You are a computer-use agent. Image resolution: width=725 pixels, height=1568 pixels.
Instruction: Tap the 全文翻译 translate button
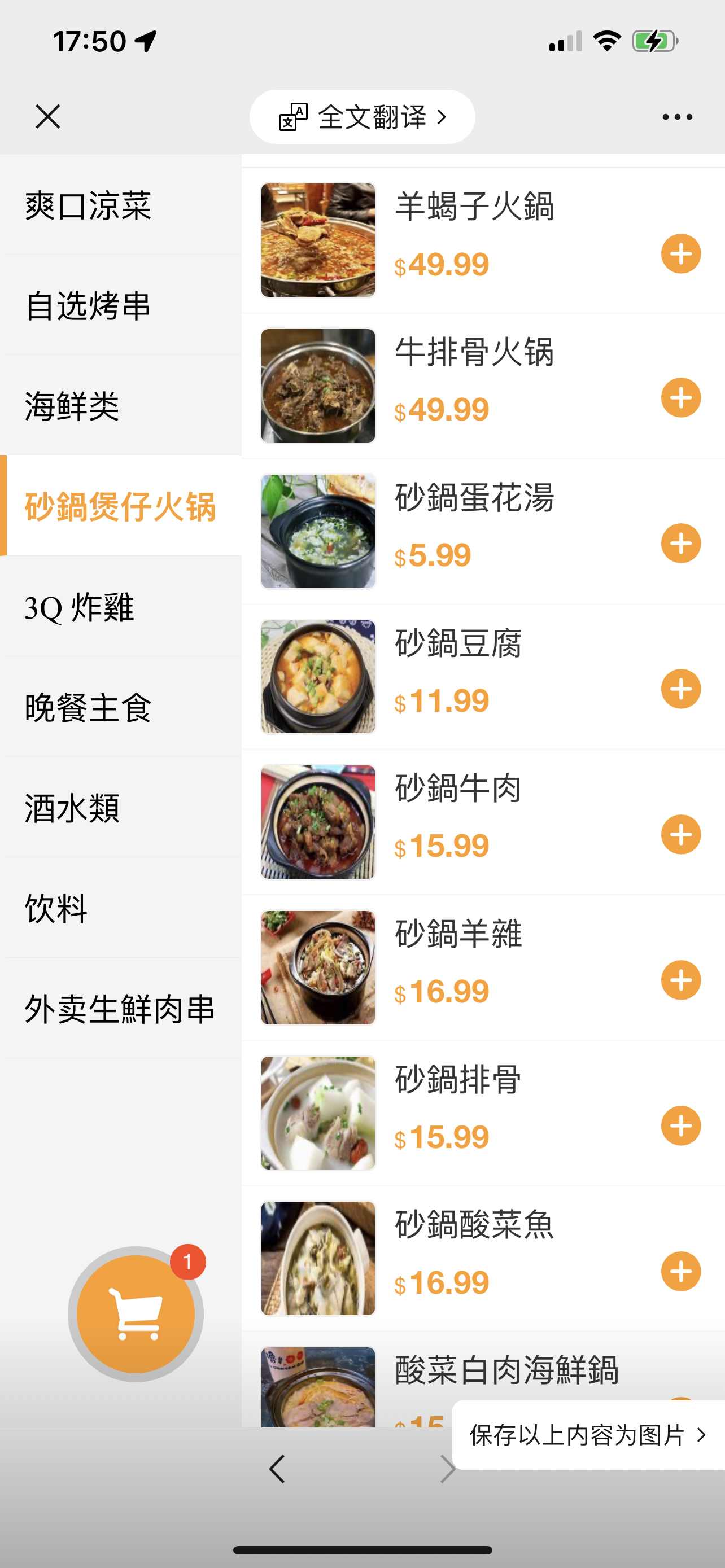(x=362, y=117)
